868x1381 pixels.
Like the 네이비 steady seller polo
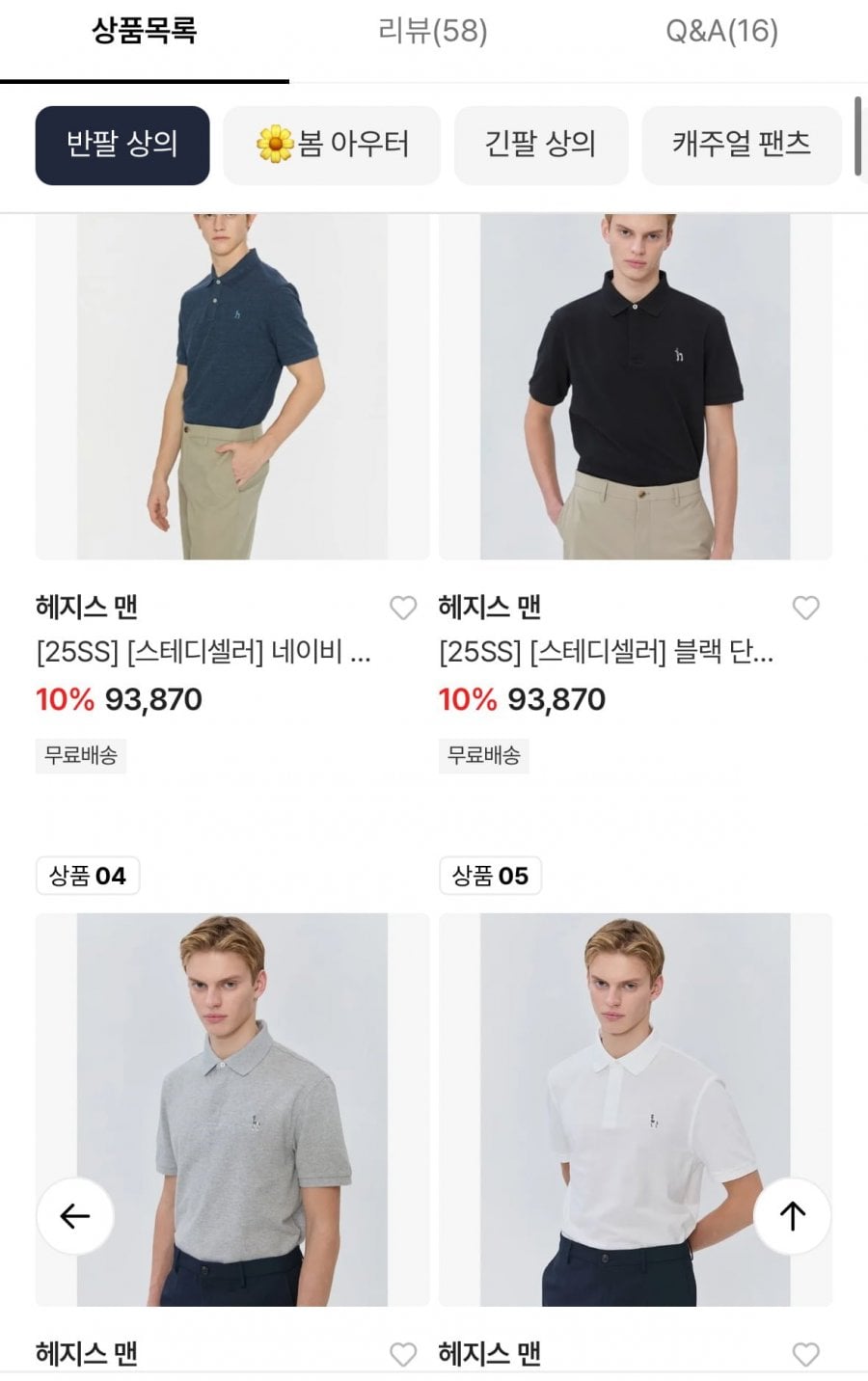[x=403, y=608]
